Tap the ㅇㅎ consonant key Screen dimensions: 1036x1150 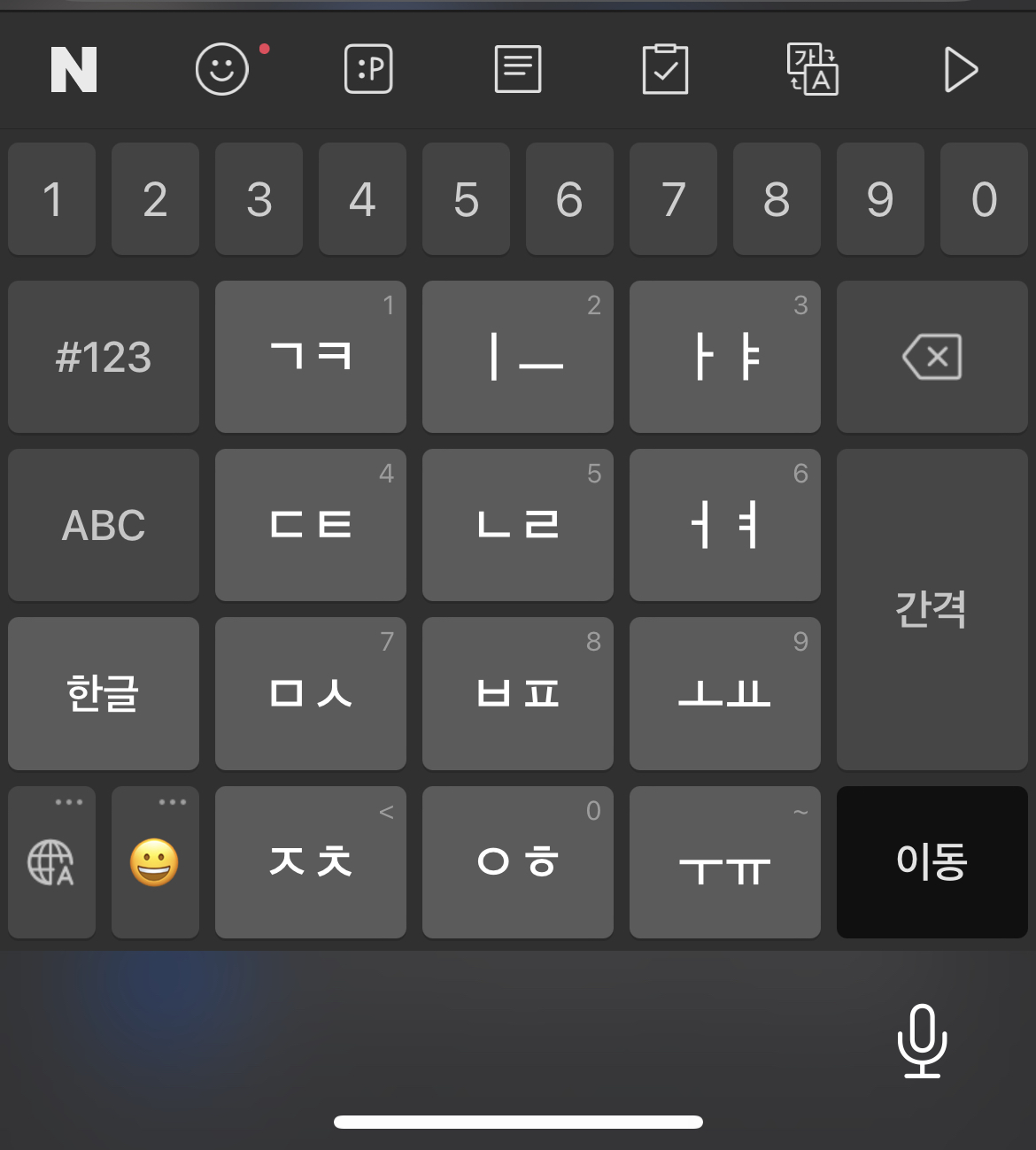point(518,862)
